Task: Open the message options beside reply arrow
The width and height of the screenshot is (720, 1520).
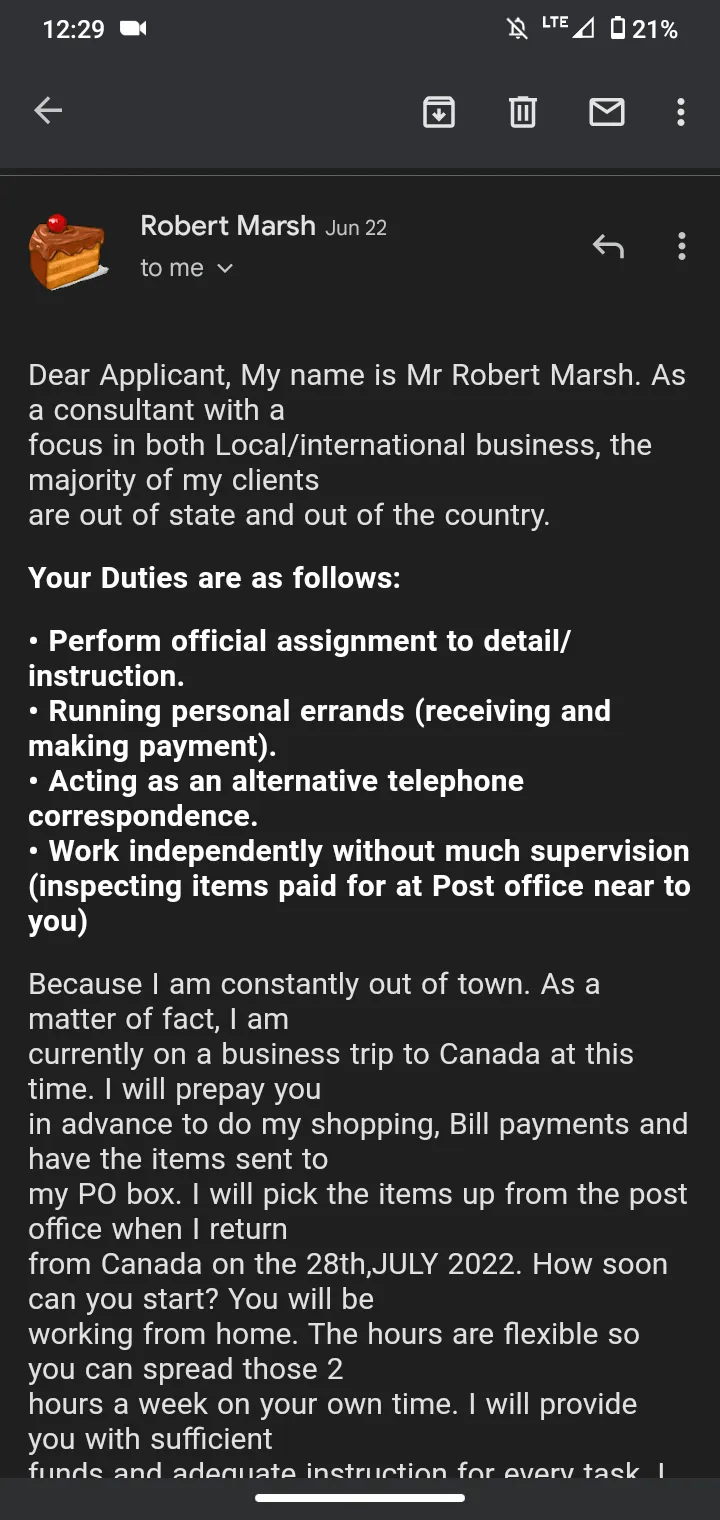Action: (x=682, y=246)
